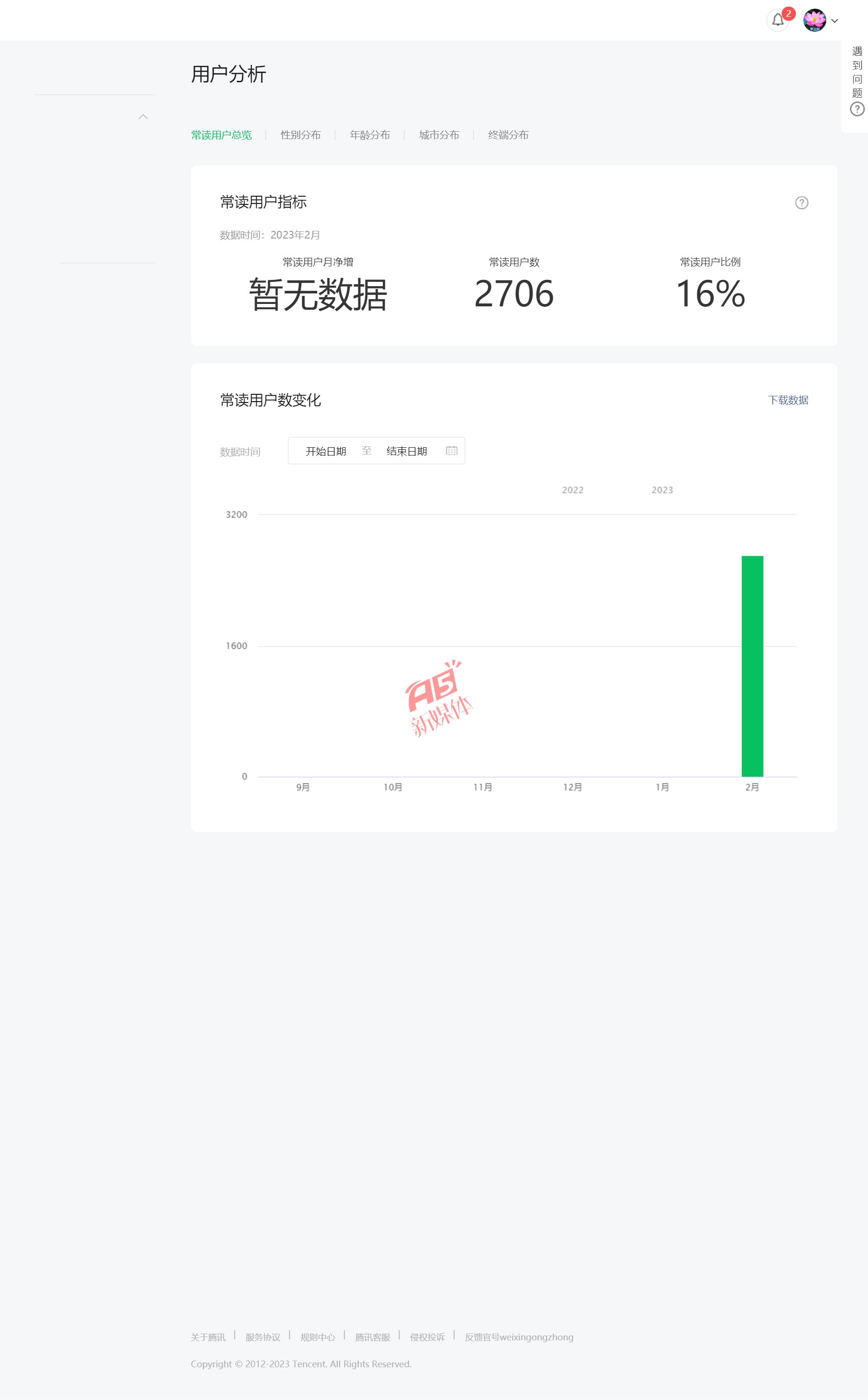
Task: Open 腾讯客服 footer link
Action: (x=372, y=1337)
